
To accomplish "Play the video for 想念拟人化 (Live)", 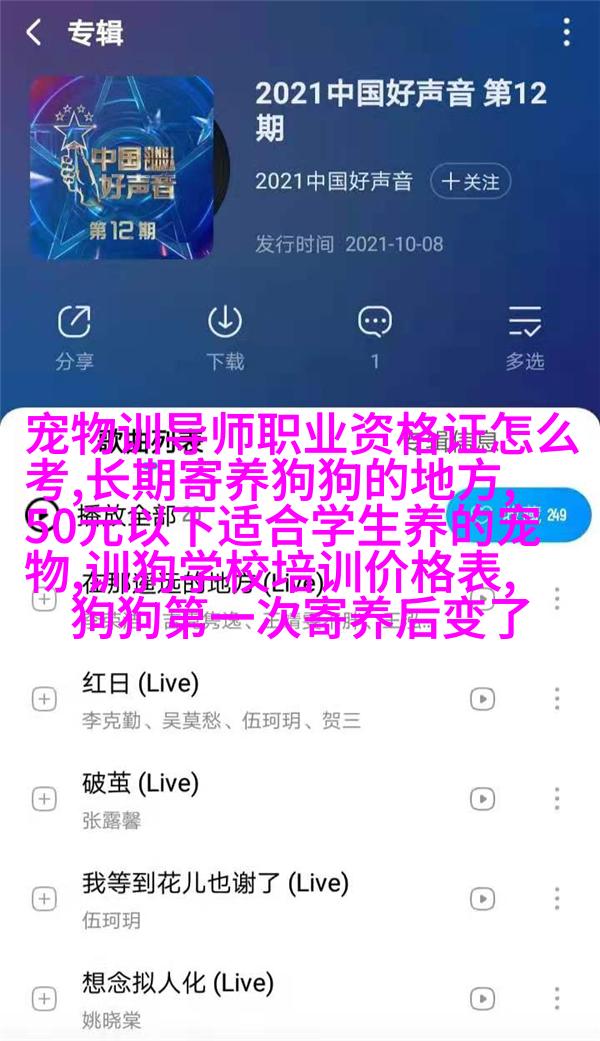I will [482, 999].
